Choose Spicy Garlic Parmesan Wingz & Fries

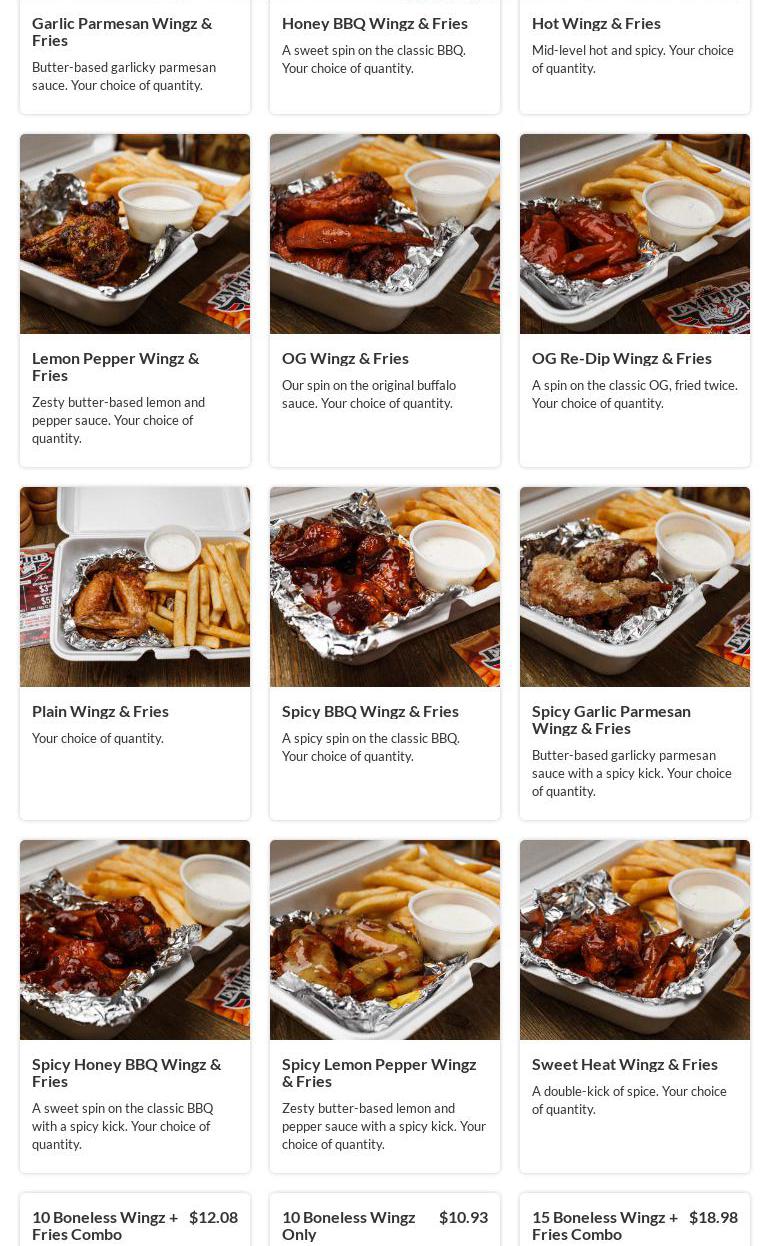pos(635,650)
